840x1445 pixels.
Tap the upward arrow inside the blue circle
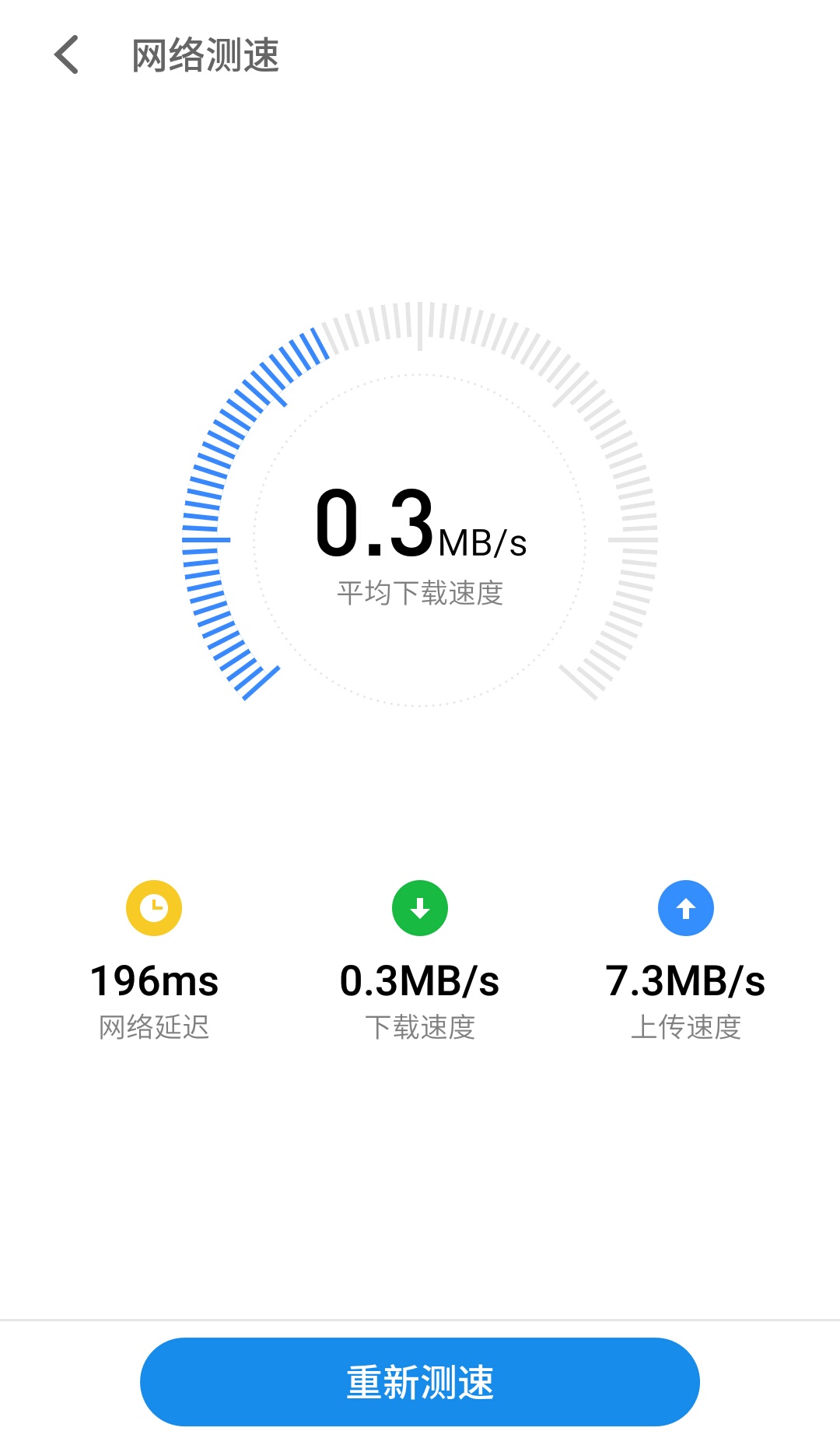685,907
